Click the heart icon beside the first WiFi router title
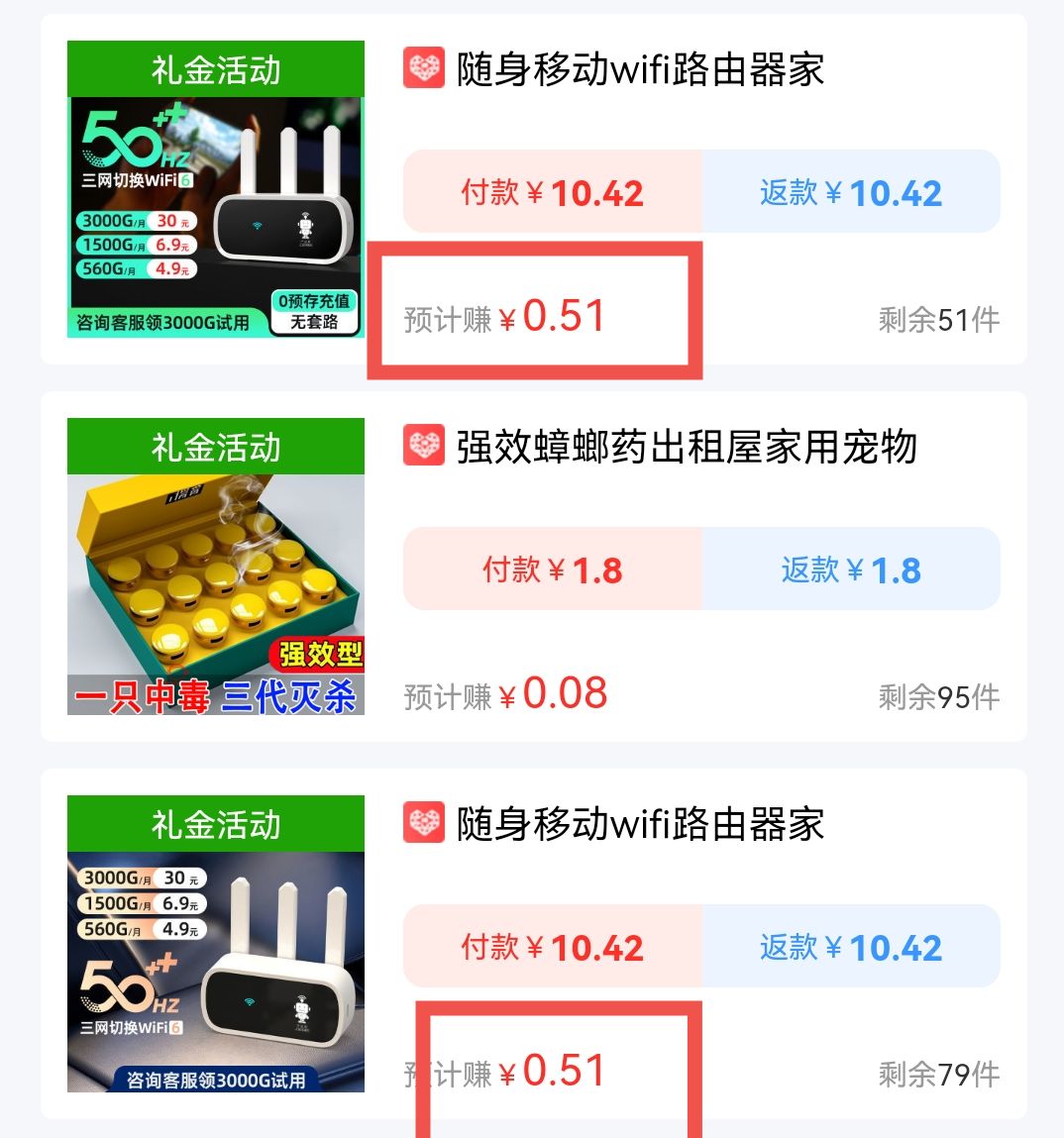Screen dimensions: 1064x1138 [x=424, y=70]
